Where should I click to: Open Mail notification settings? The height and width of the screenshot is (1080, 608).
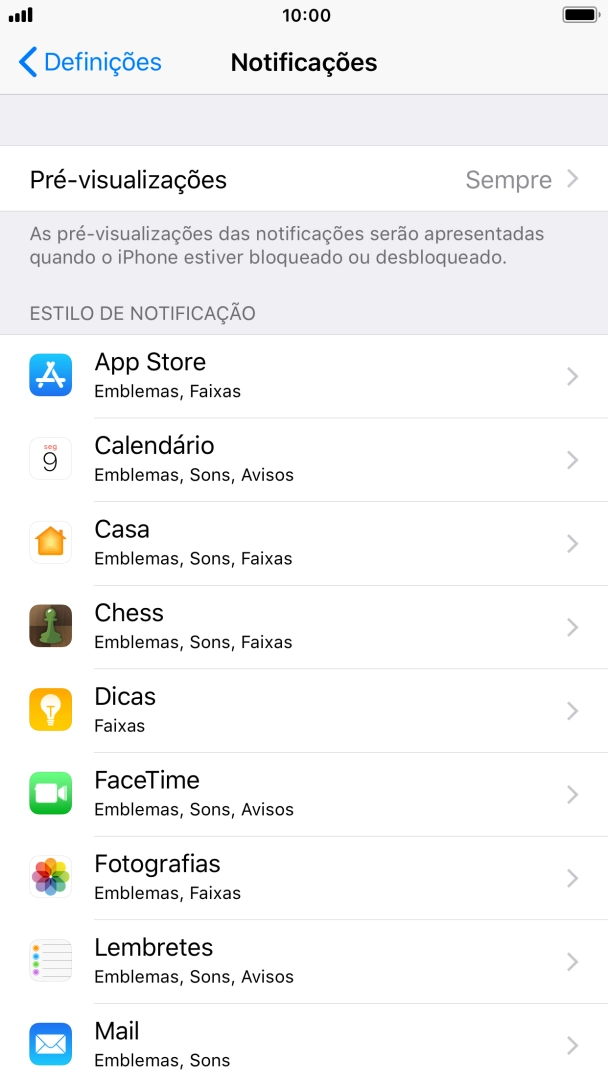click(304, 1043)
